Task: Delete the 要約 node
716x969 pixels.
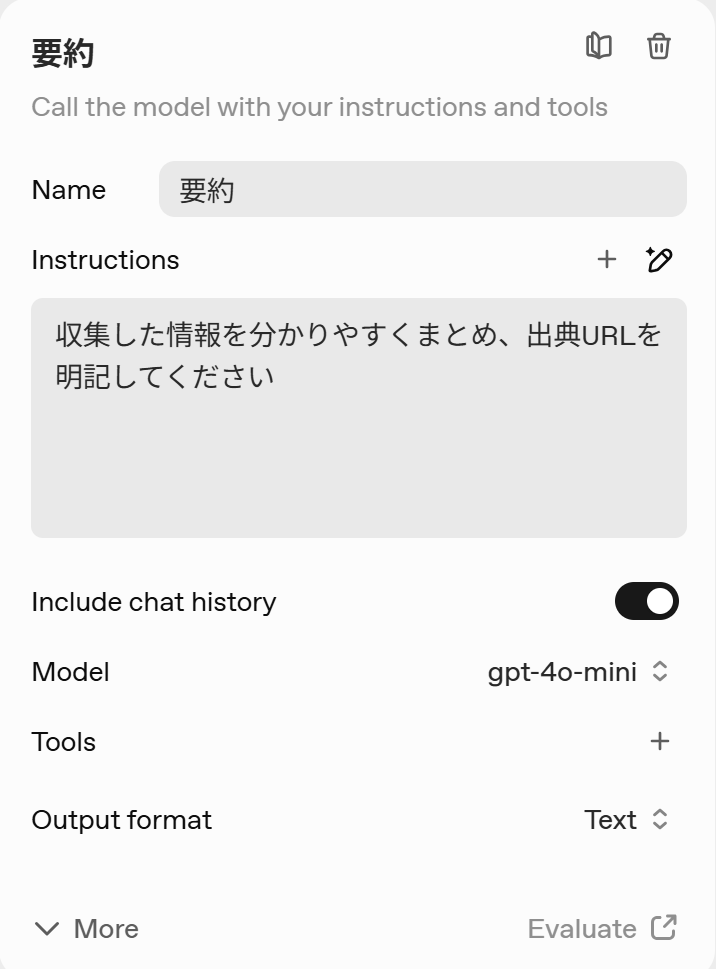Action: coord(658,46)
